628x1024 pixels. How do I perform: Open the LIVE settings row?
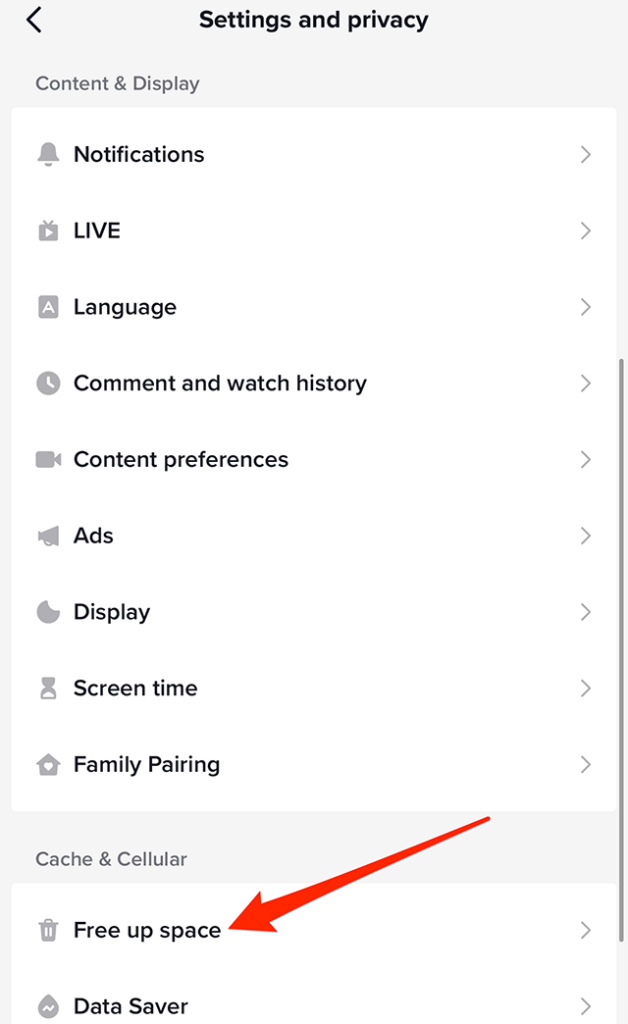pos(97,231)
